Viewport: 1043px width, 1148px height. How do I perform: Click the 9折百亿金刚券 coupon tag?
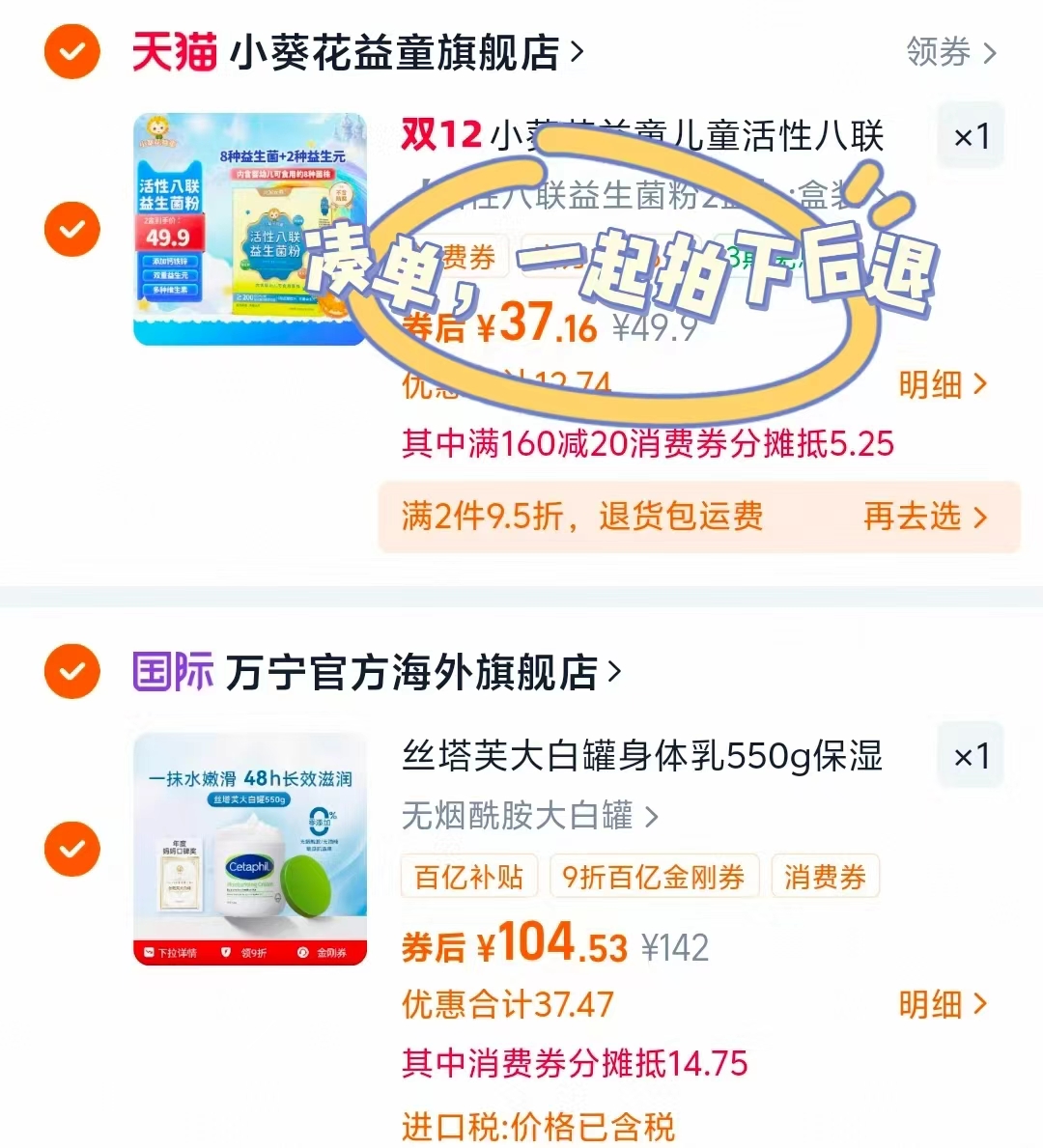[654, 876]
